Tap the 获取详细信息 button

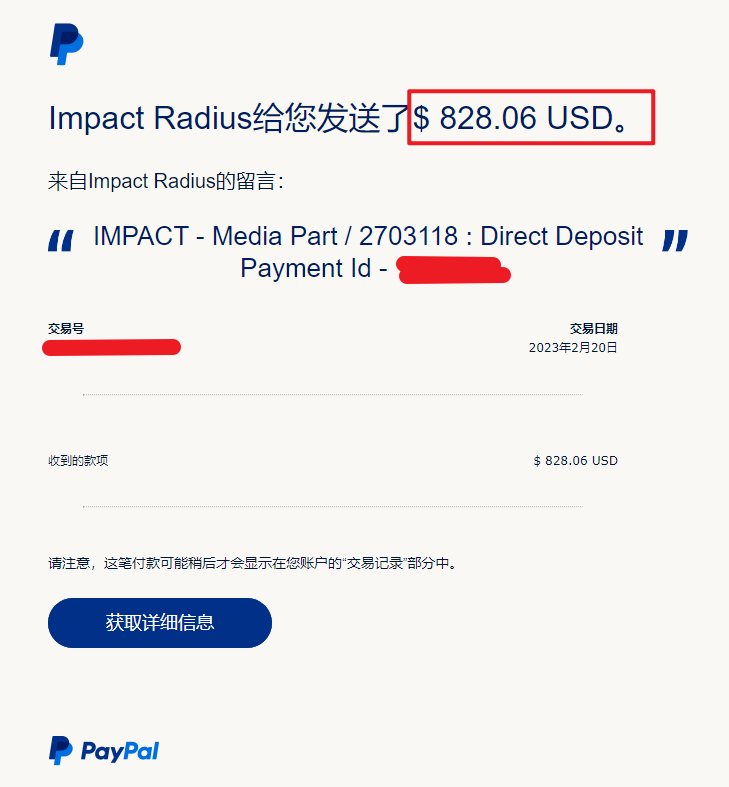point(160,623)
